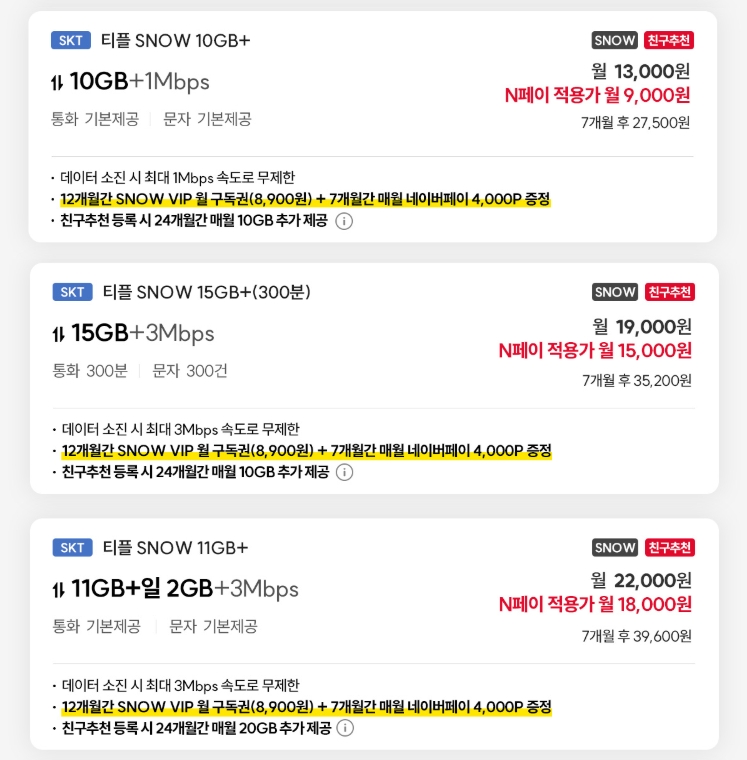Open the 티플 SNOW 11GB+ plan card
The height and width of the screenshot is (760, 747).
[176, 547]
